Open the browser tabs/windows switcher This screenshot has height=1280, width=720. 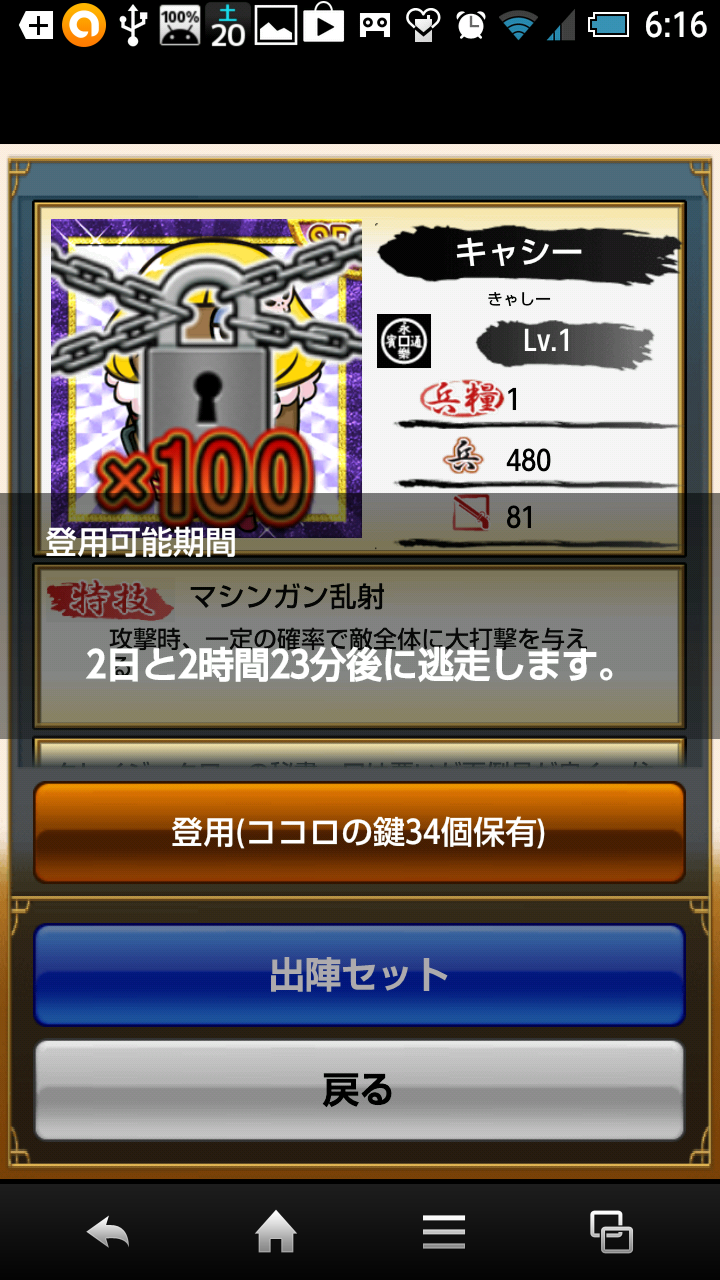click(610, 1232)
